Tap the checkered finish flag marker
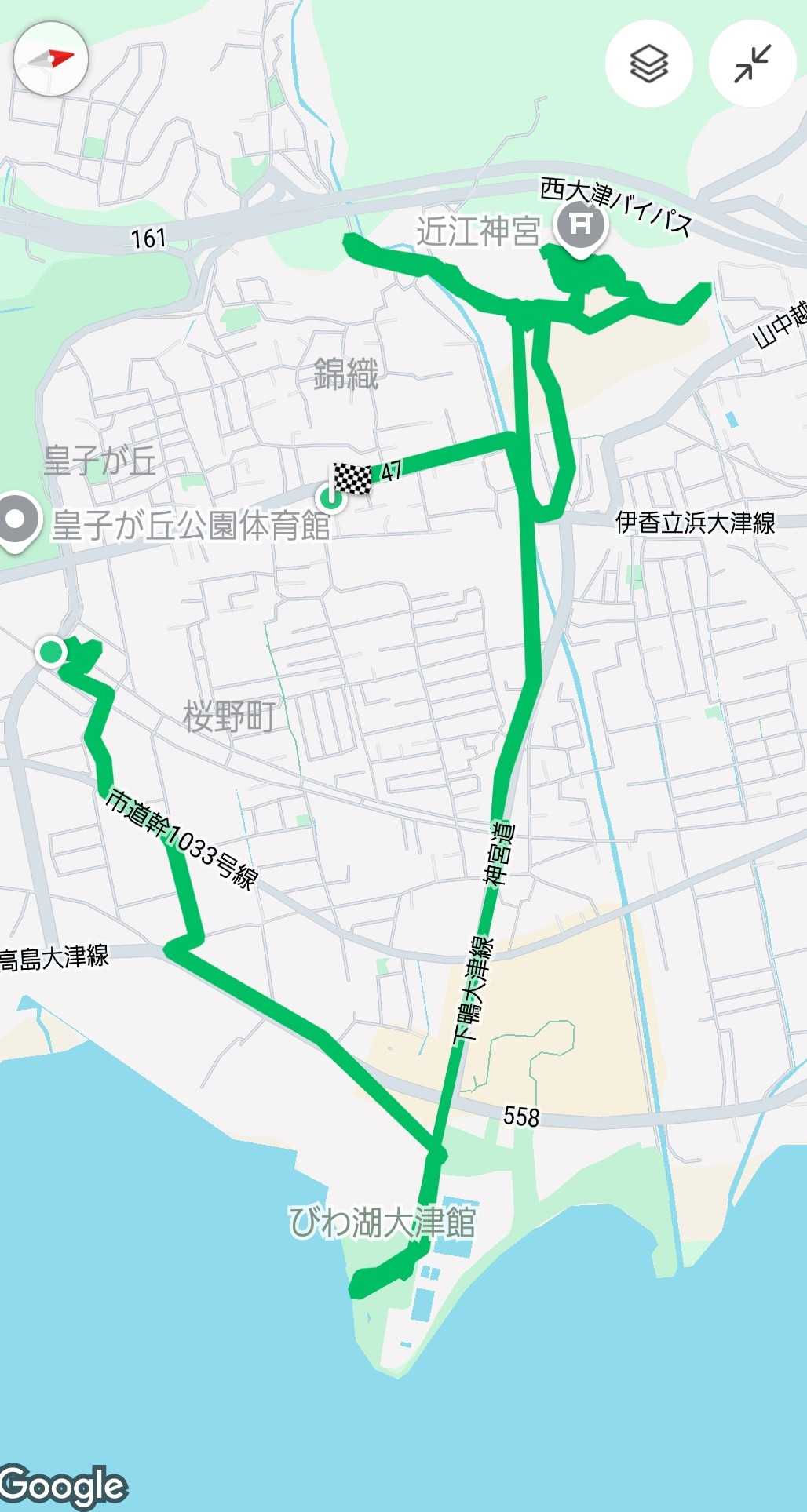Image resolution: width=807 pixels, height=1512 pixels. [352, 479]
